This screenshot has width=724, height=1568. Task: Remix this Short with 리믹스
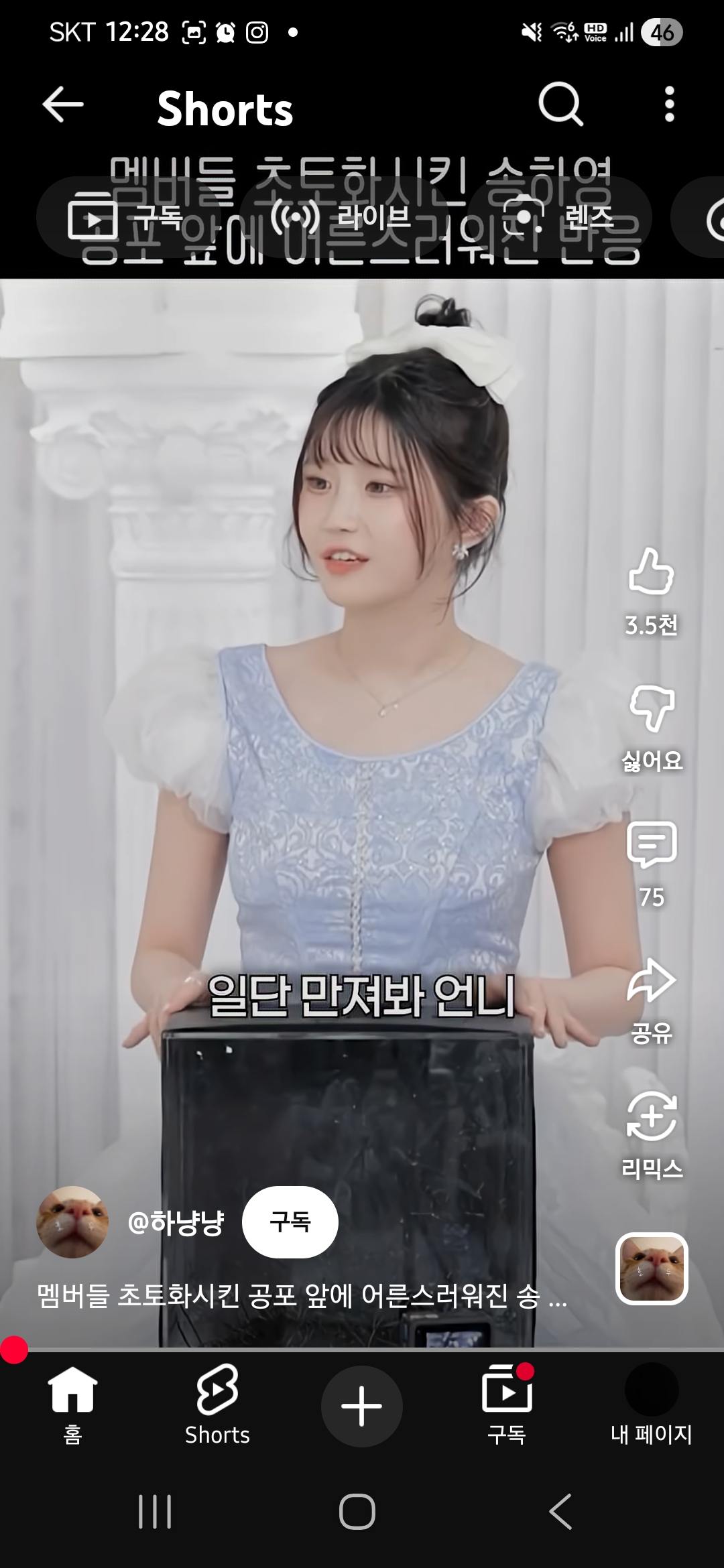click(x=651, y=1118)
